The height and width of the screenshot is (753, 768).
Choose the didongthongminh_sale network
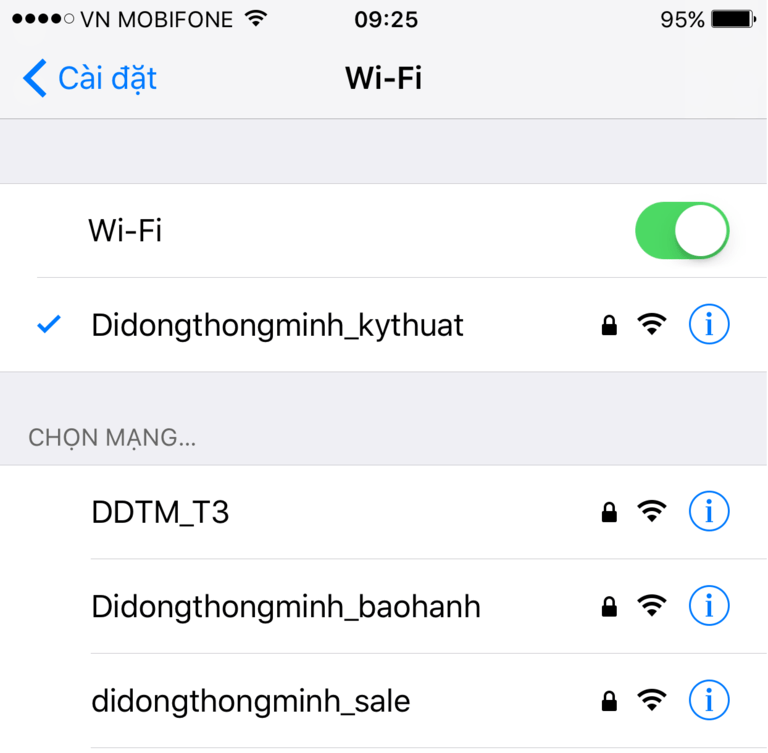[250, 700]
